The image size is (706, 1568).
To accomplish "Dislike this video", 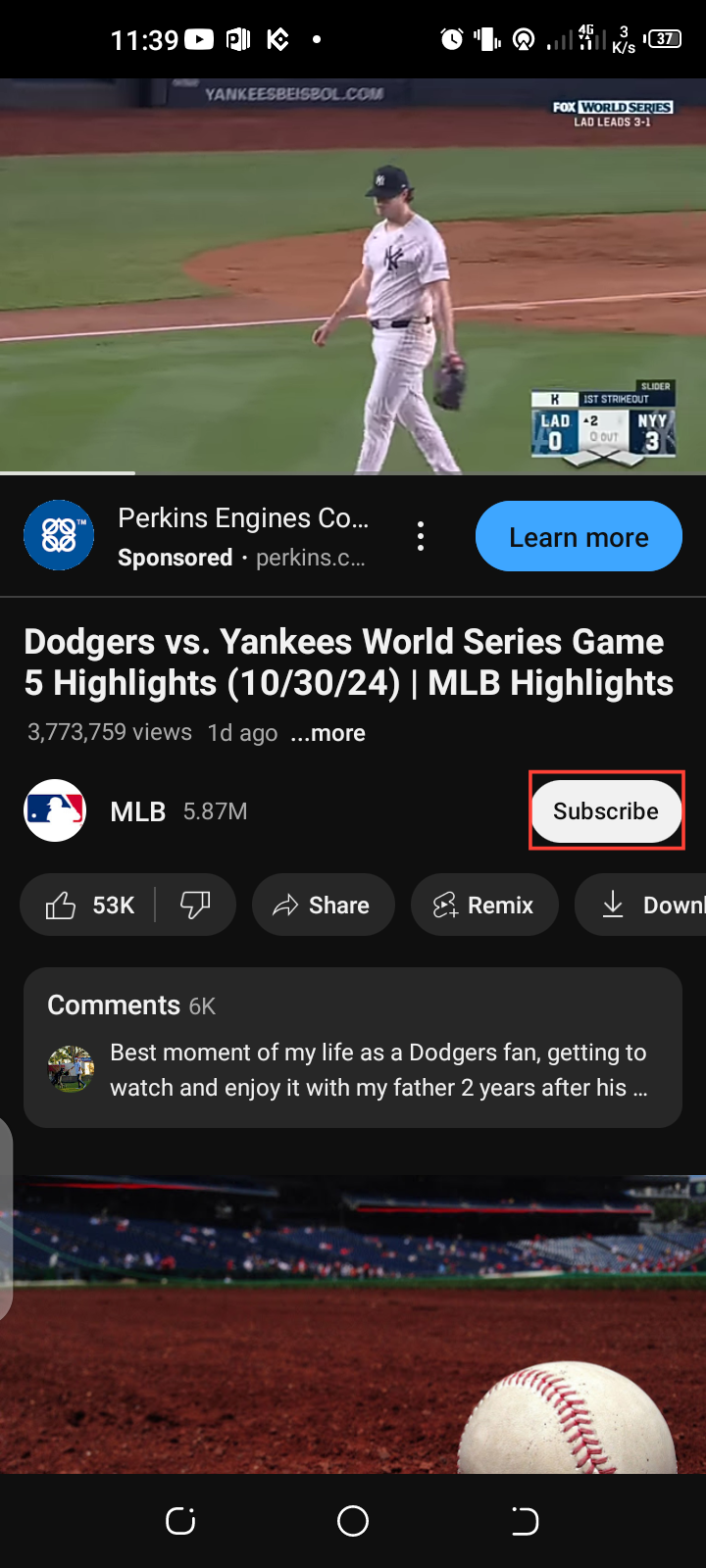I will 196,906.
